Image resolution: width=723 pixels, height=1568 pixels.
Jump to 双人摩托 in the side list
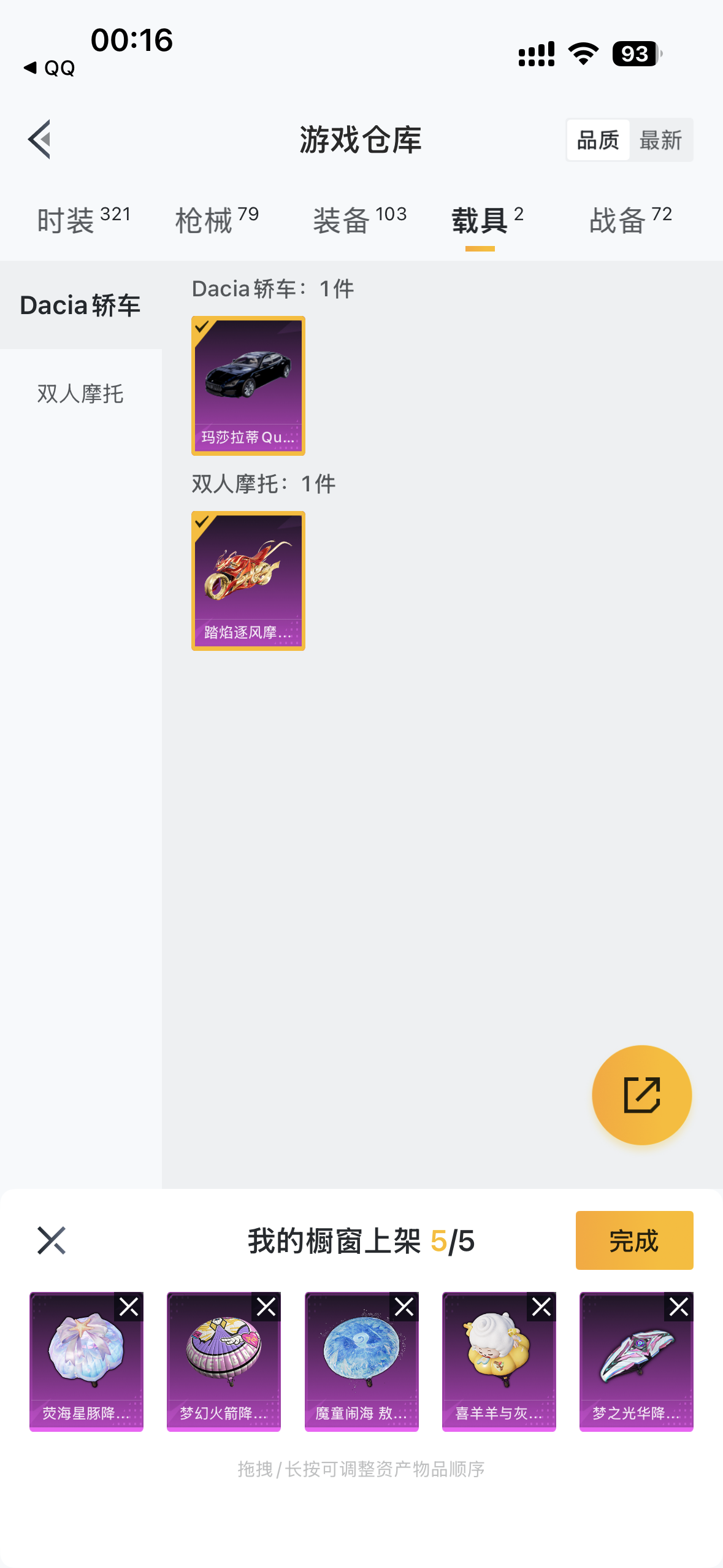tap(80, 393)
